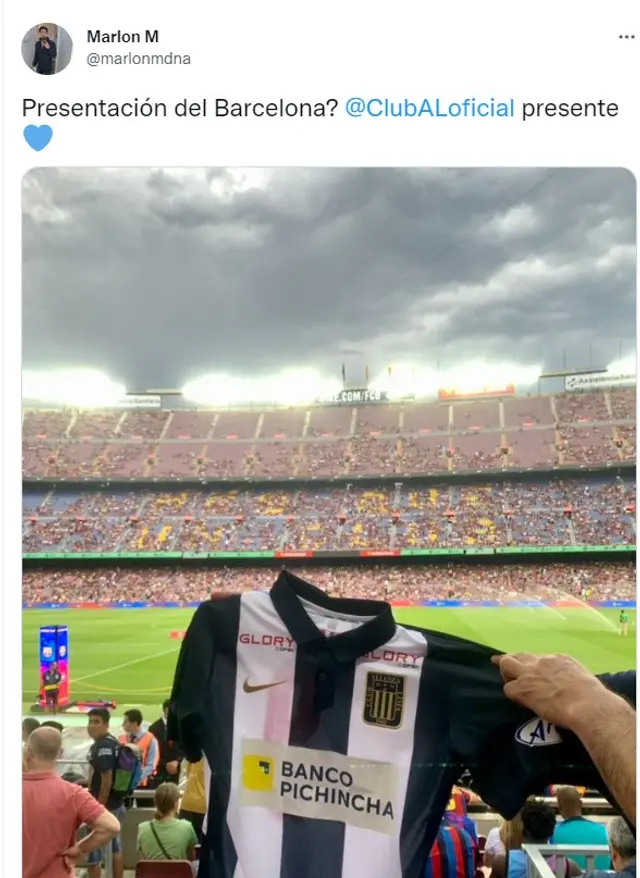View Marlon M's profile by name
This screenshot has height=878, width=640.
click(x=122, y=37)
